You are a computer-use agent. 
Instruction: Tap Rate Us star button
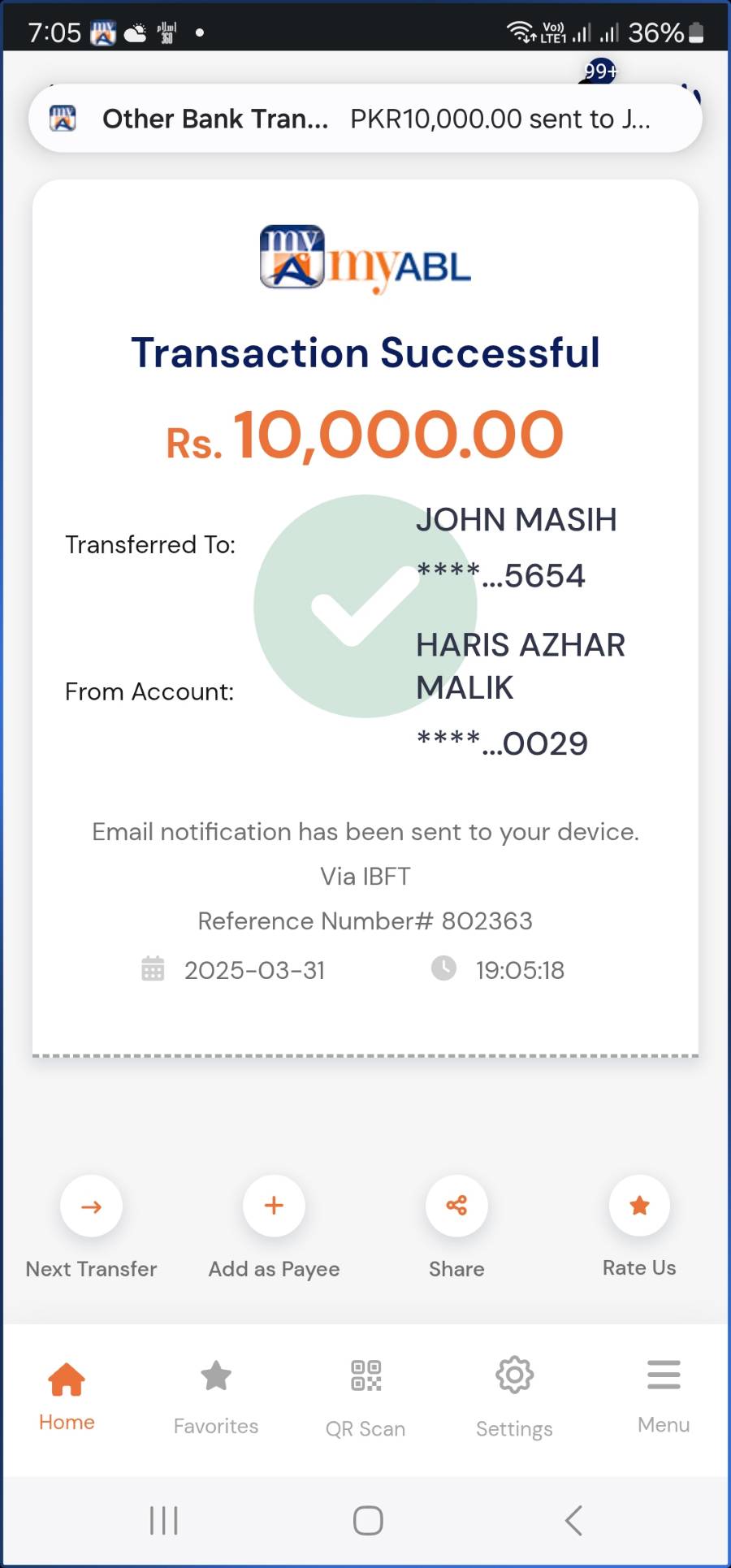coord(639,1206)
